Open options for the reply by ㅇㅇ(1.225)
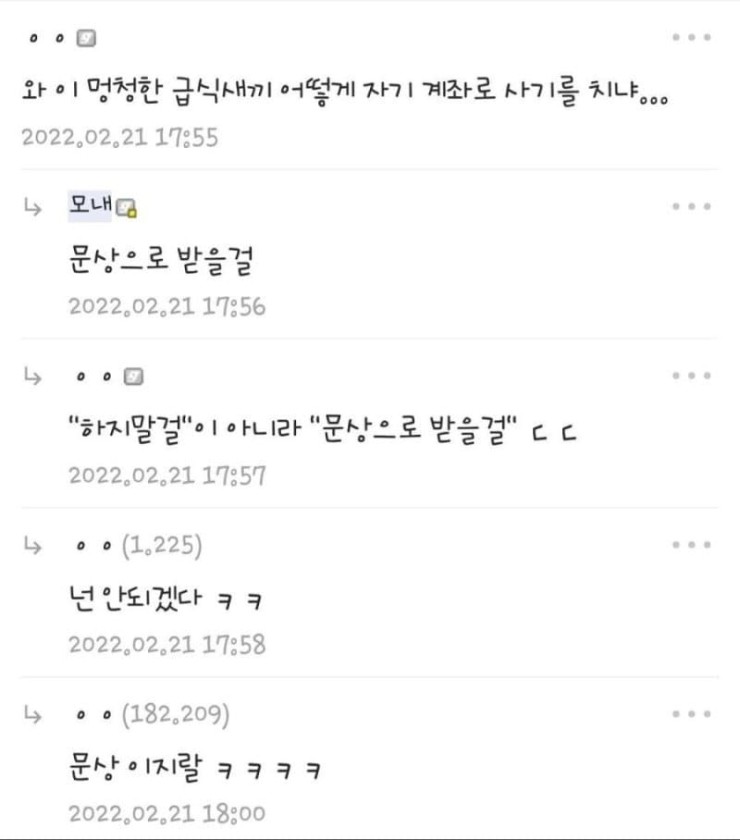The height and width of the screenshot is (840, 740). pyautogui.click(x=691, y=545)
